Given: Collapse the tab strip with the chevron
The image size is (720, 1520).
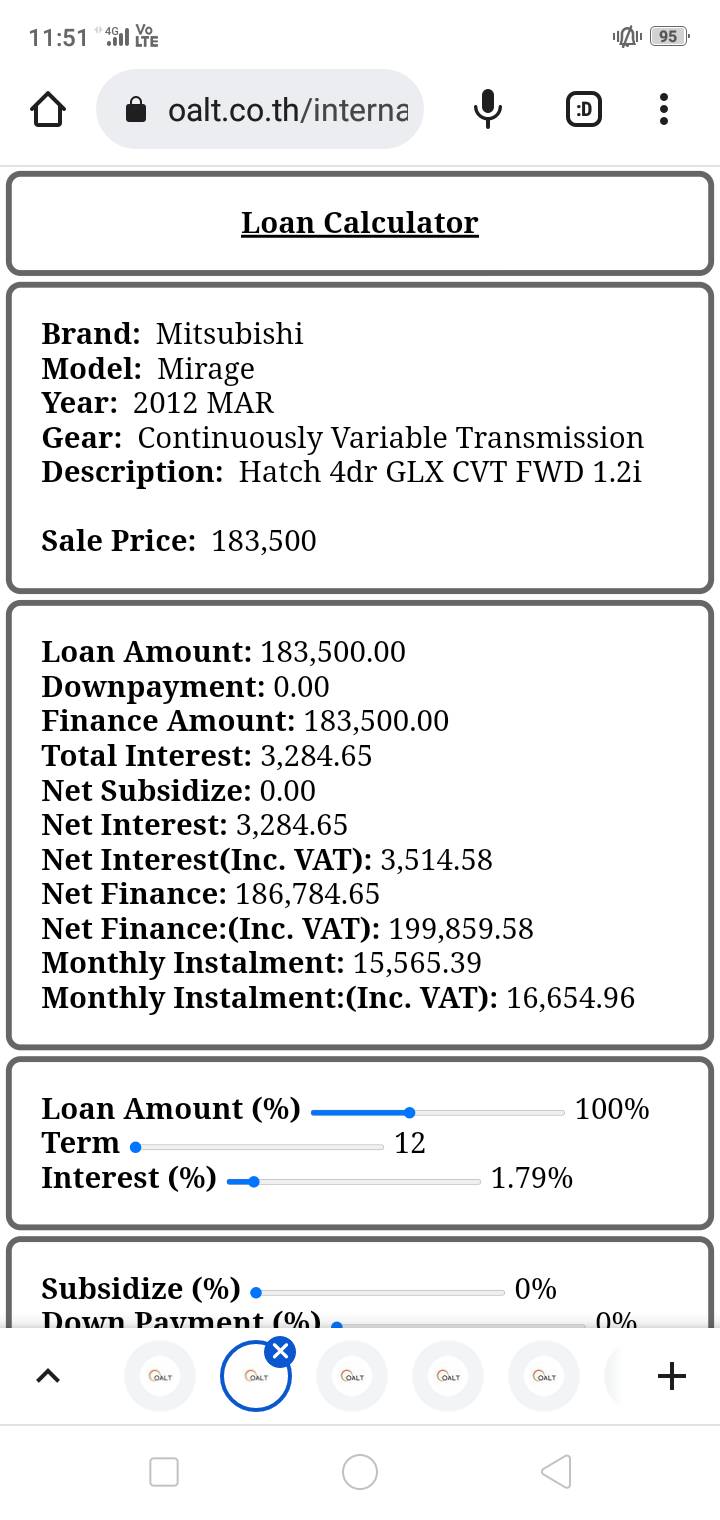Looking at the screenshot, I should pyautogui.click(x=47, y=1376).
